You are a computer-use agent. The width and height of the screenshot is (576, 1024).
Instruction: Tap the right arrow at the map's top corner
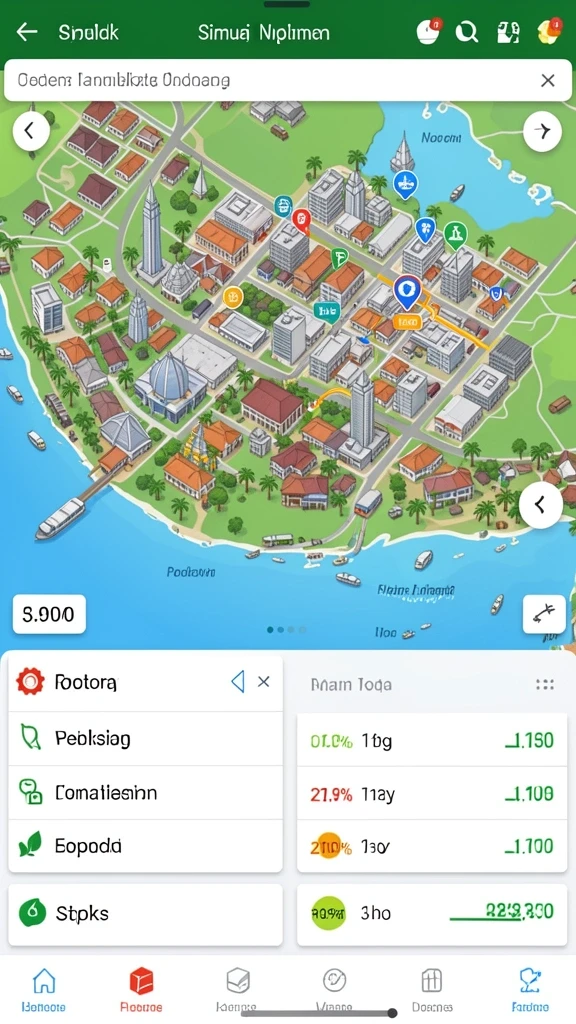pyautogui.click(x=542, y=131)
